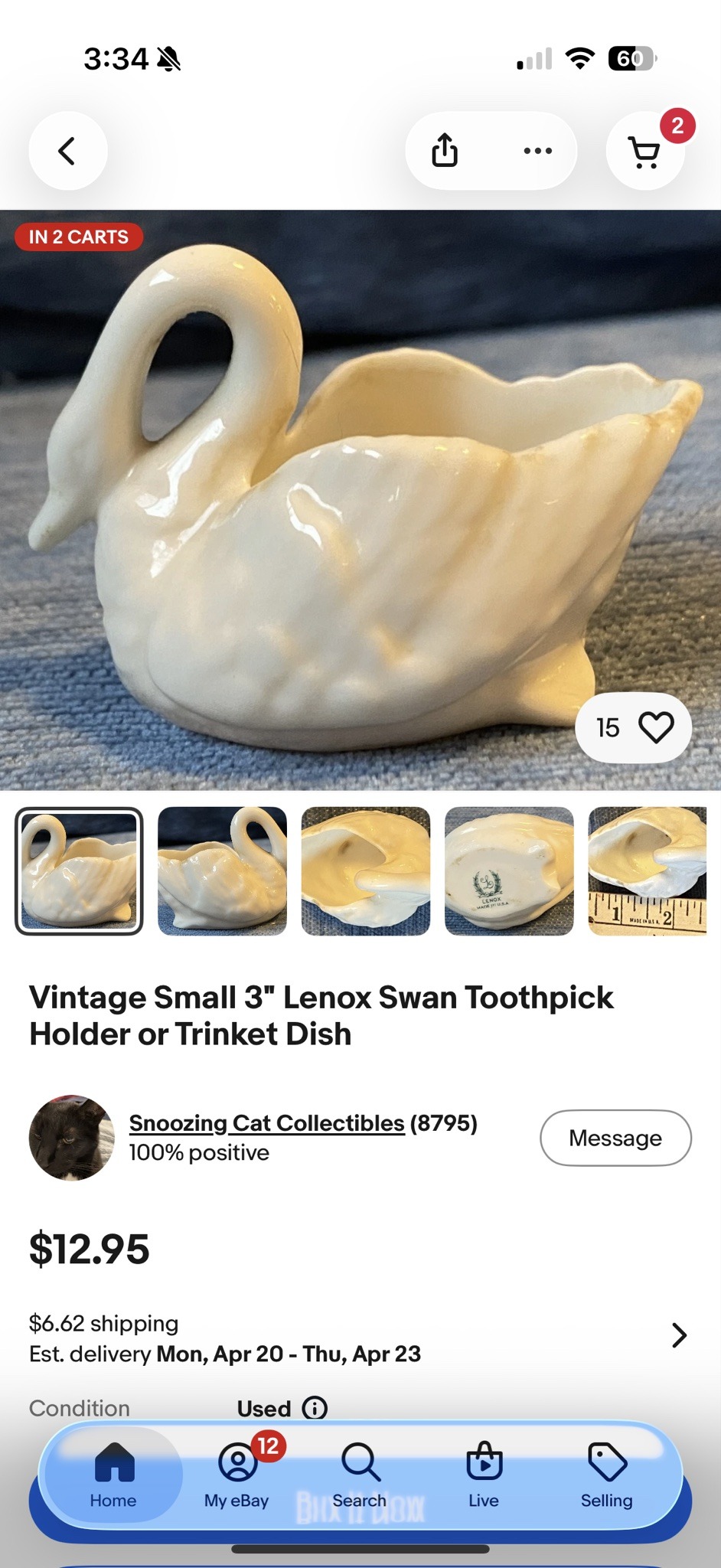Open the shopping cart
The image size is (721, 1568).
tap(644, 152)
